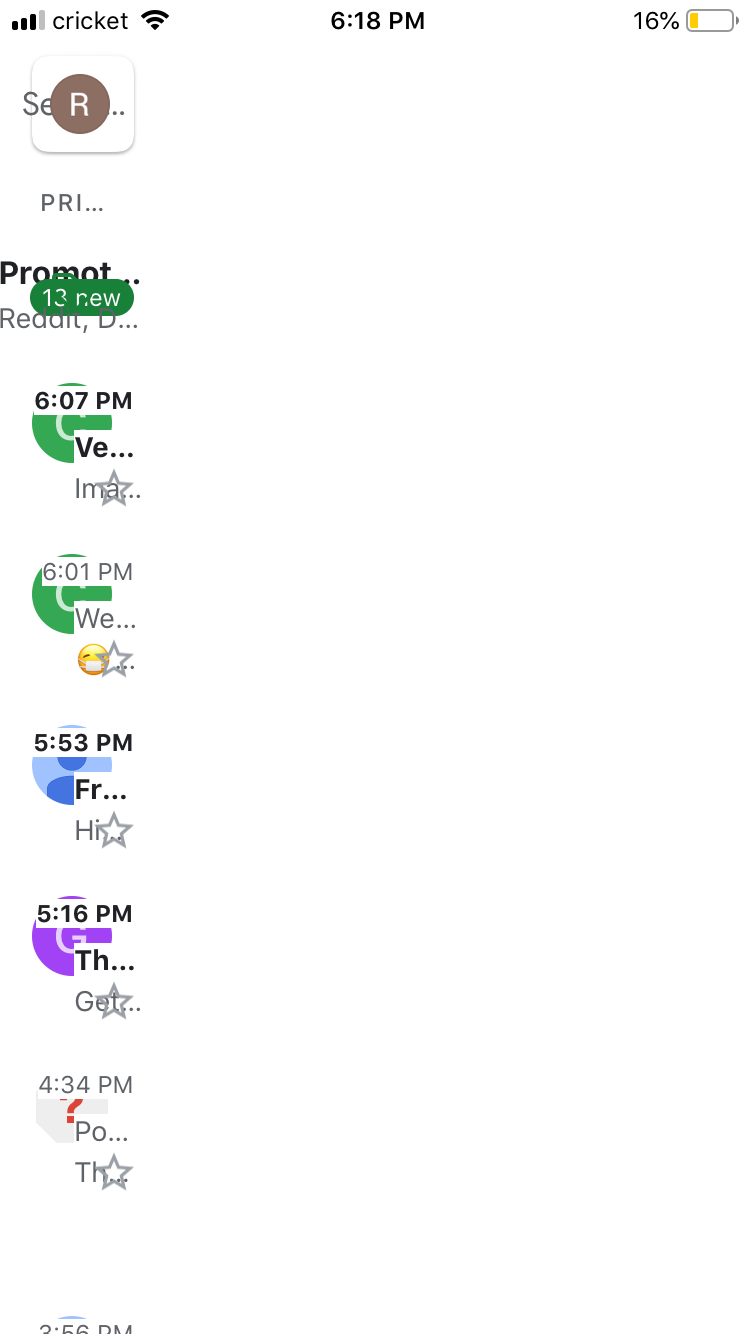This screenshot has height=1334, width=750.
Task: Tap the brown "R" account avatar
Action: (82, 104)
